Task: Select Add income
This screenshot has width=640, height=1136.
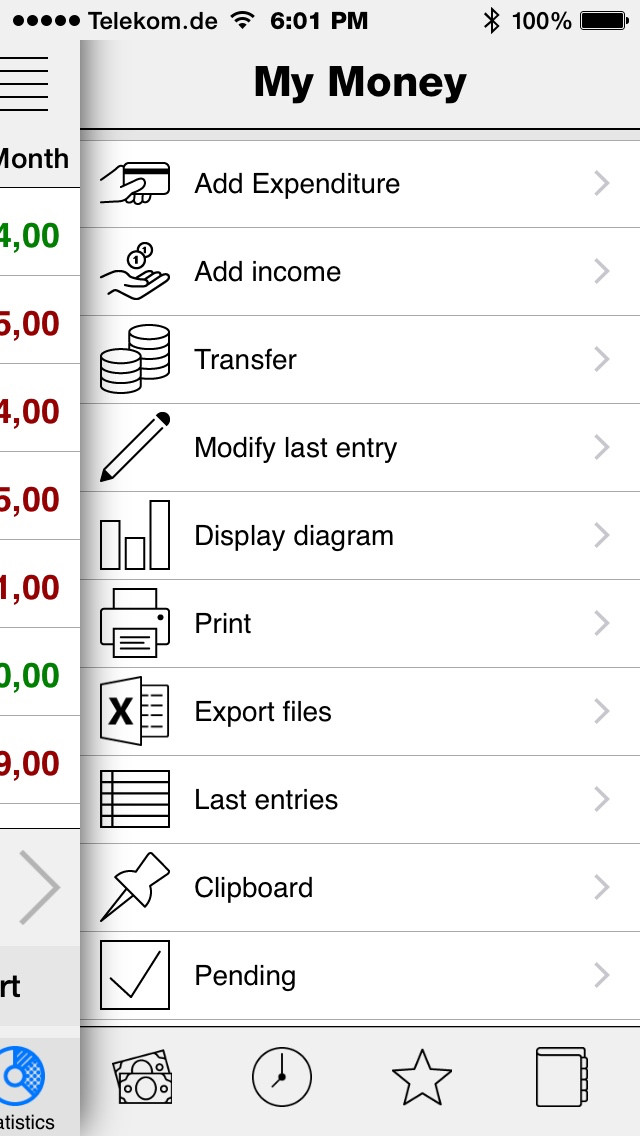Action: pos(360,272)
